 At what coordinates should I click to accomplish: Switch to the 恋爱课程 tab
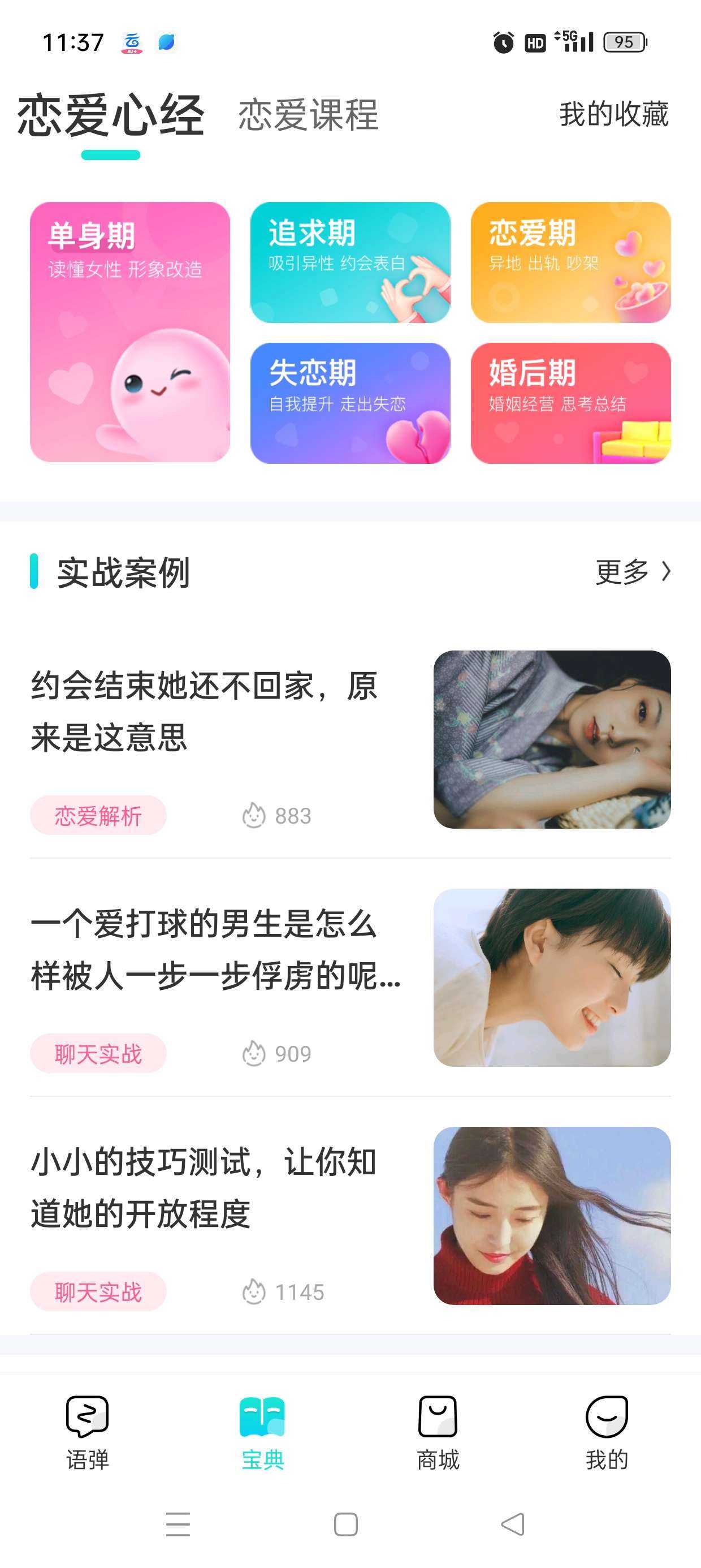(308, 114)
